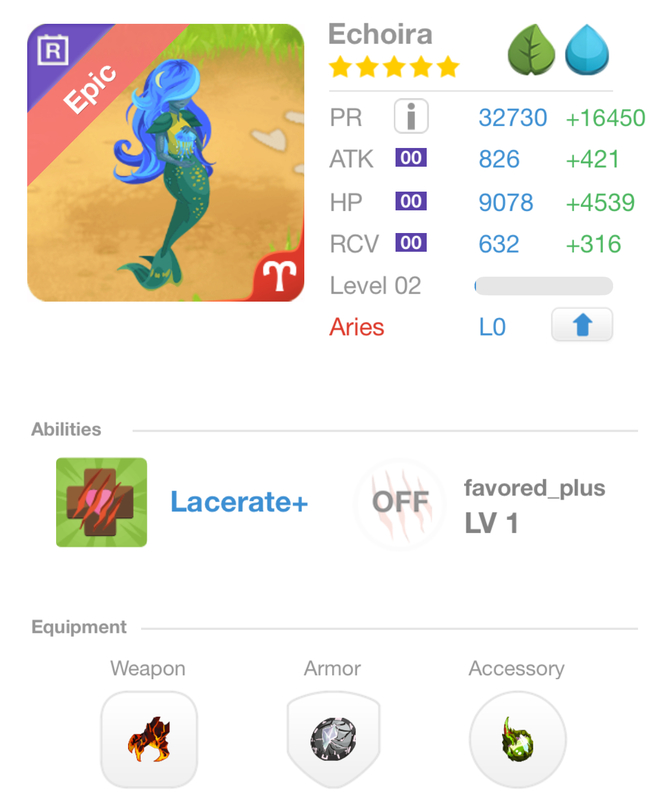The height and width of the screenshot is (800, 663).
Task: View the Echoira character portrait
Action: coord(166,163)
